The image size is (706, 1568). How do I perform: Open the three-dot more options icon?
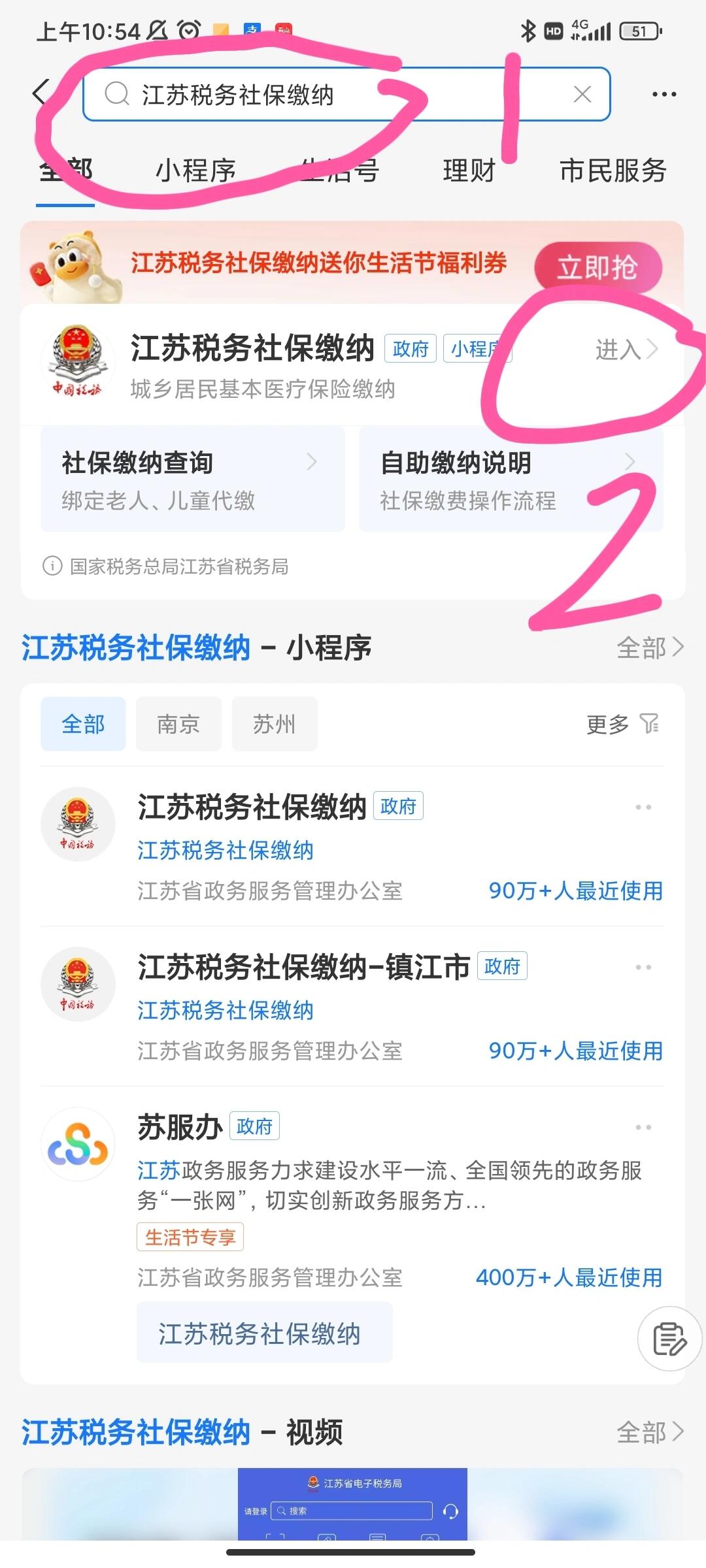point(664,94)
